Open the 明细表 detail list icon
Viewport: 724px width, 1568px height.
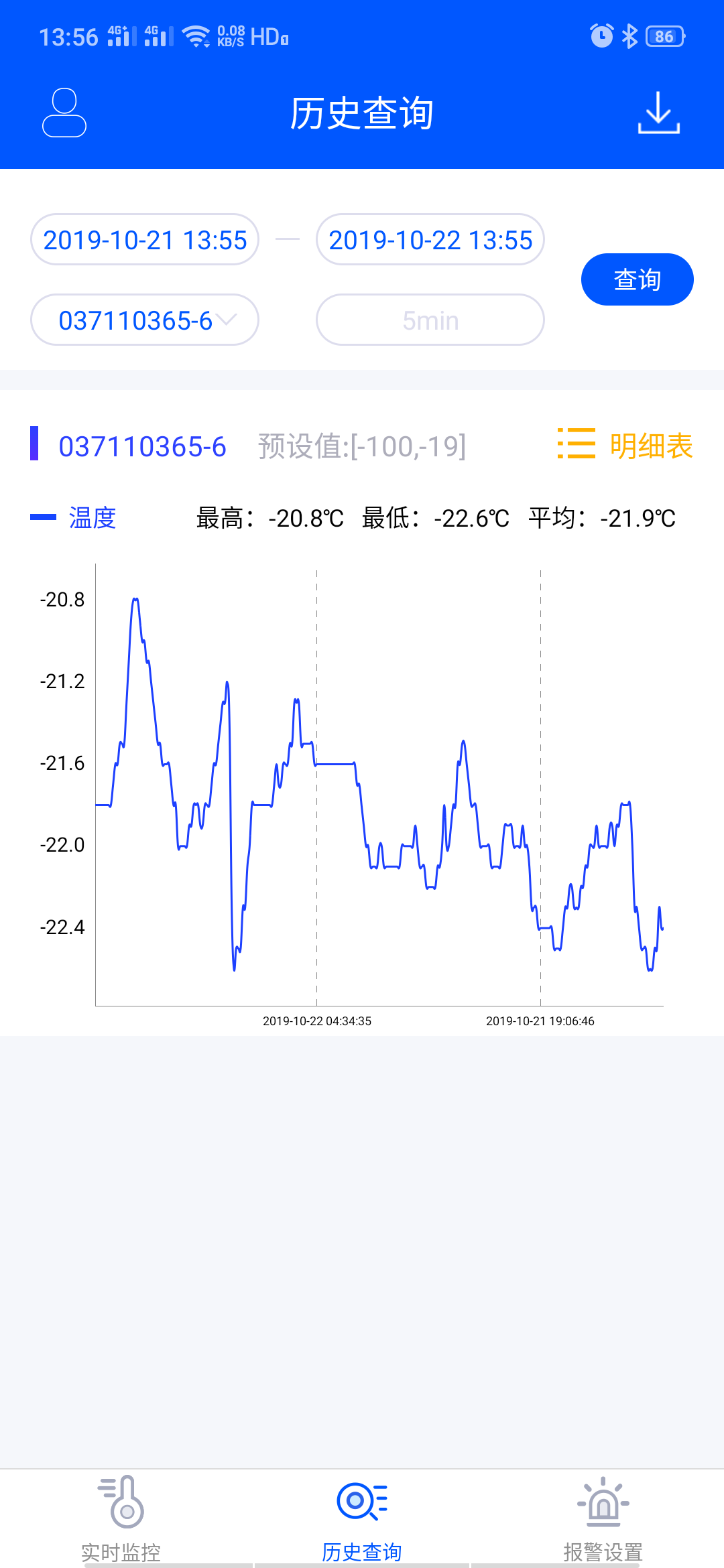click(575, 444)
